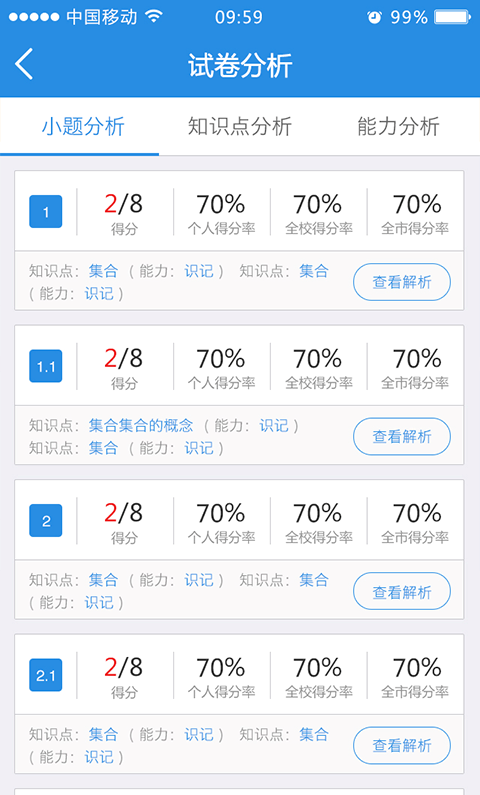Viewport: 480px width, 795px height.
Task: Tap 查看解析 for question 1
Action: pos(402,282)
